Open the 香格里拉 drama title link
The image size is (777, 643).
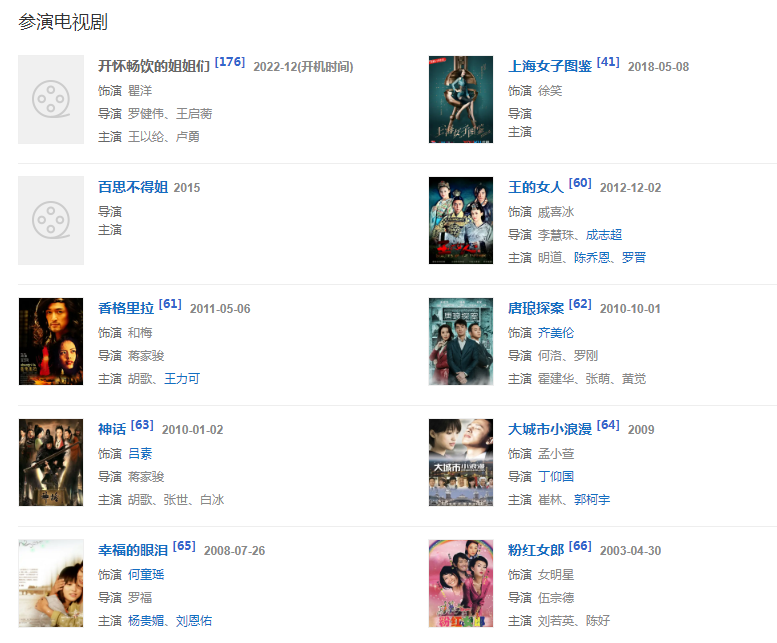coord(126,309)
